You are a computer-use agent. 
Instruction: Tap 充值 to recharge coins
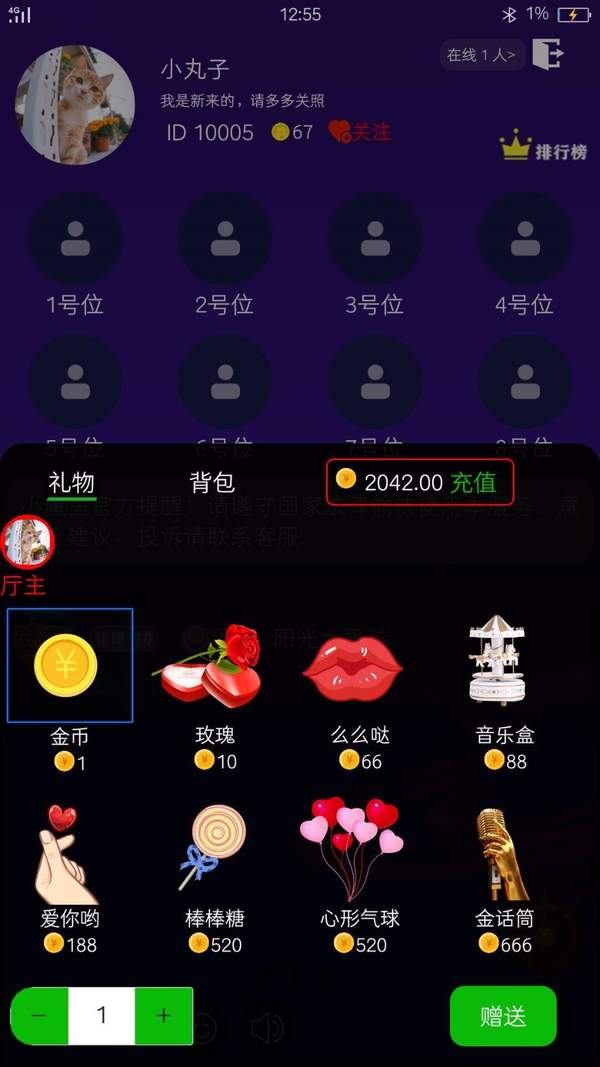click(x=473, y=482)
